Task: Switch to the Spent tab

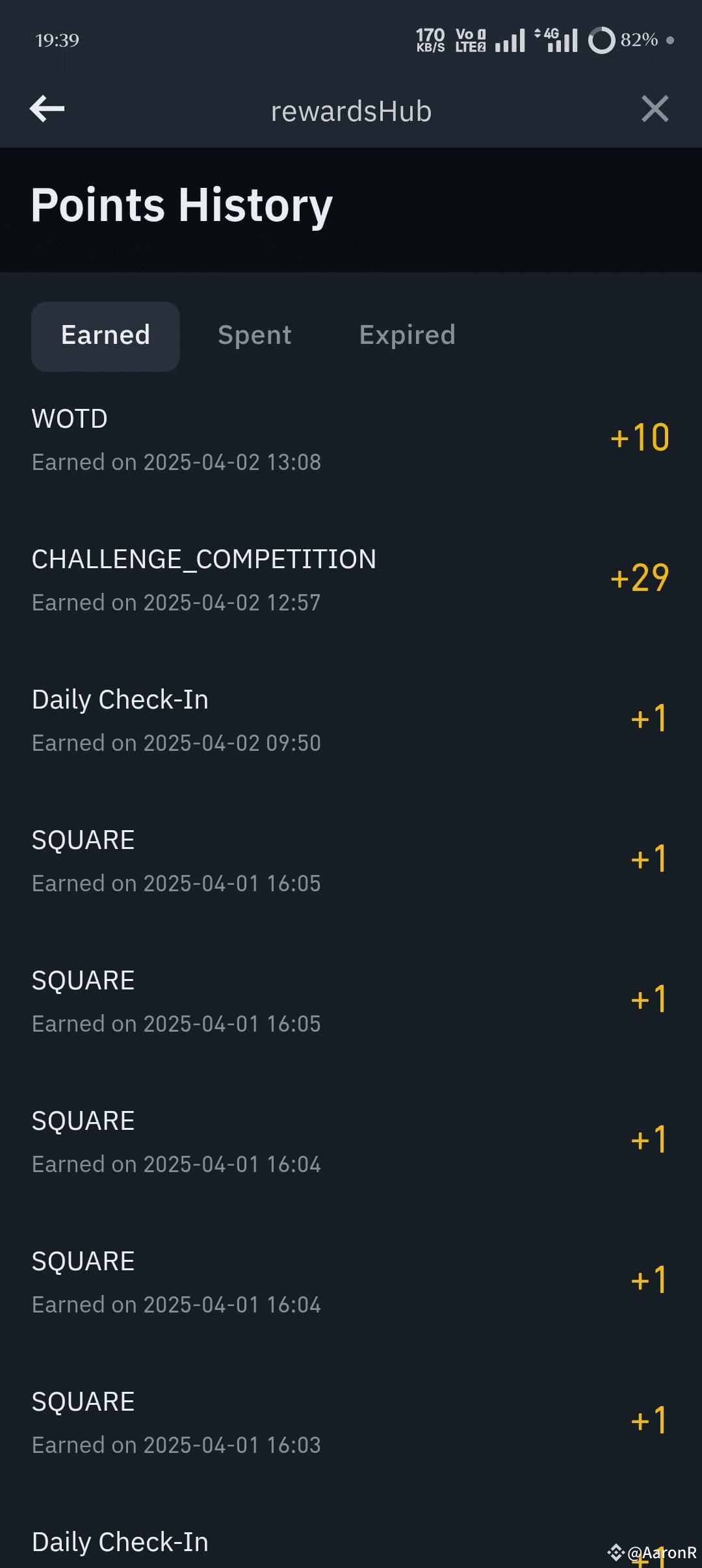Action: (x=254, y=335)
